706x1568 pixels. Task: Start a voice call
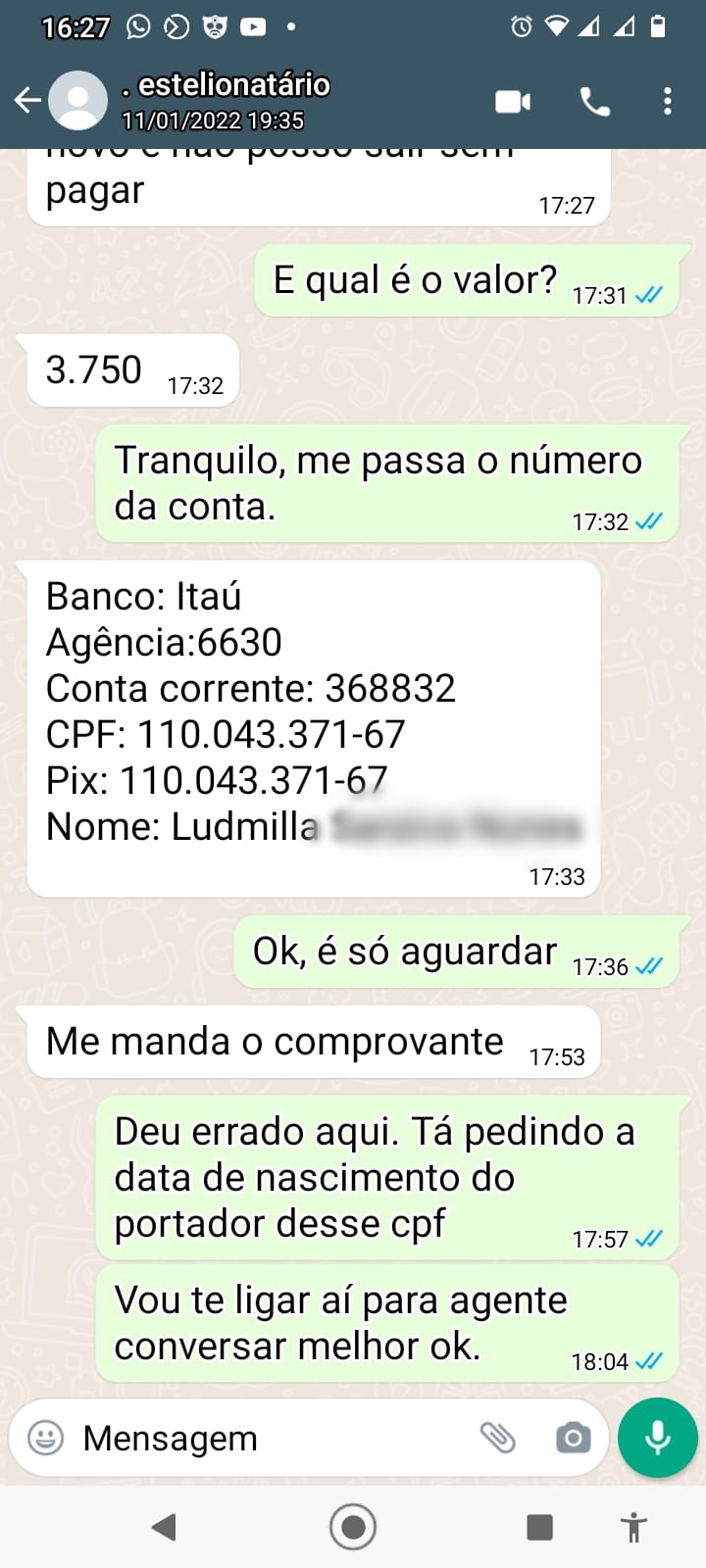click(x=594, y=101)
